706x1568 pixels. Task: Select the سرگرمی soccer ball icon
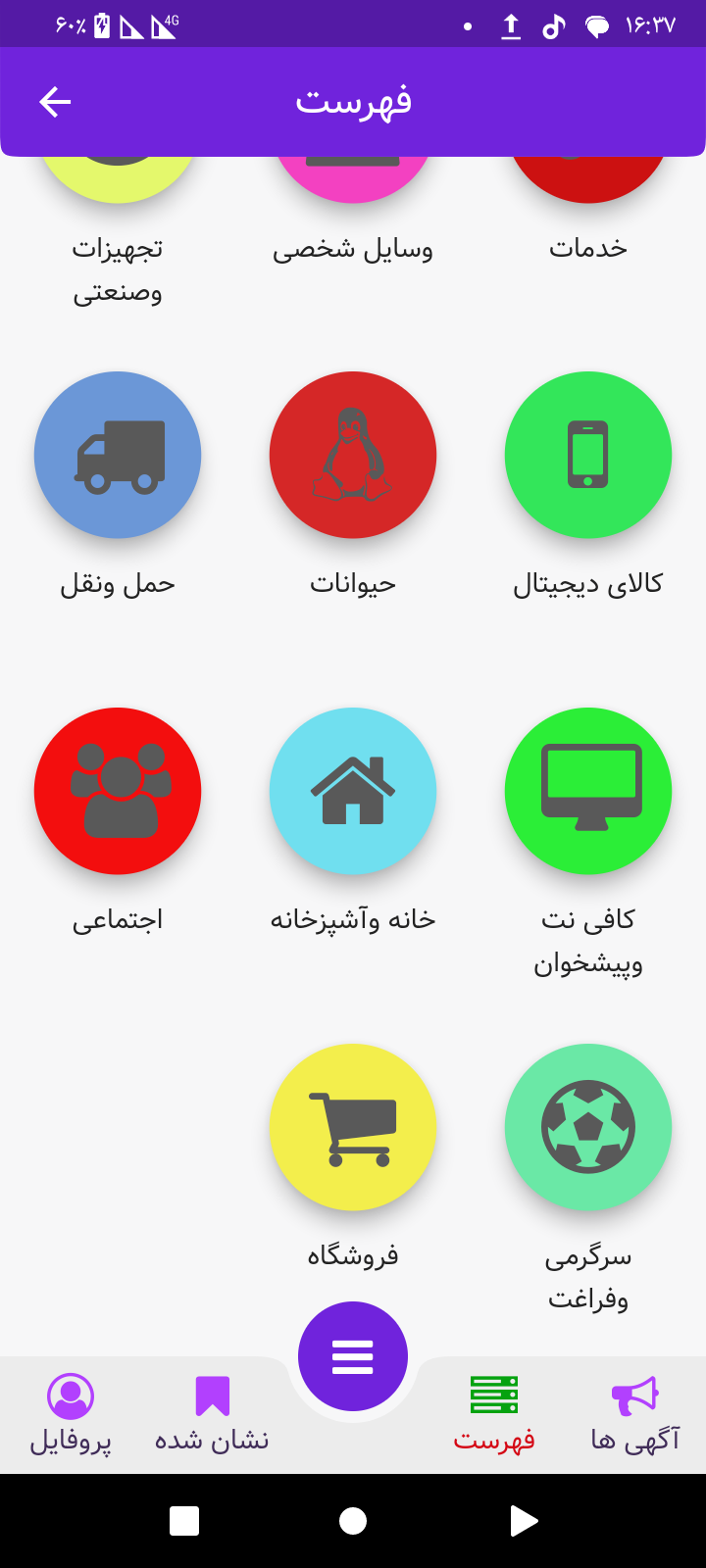tap(587, 1127)
